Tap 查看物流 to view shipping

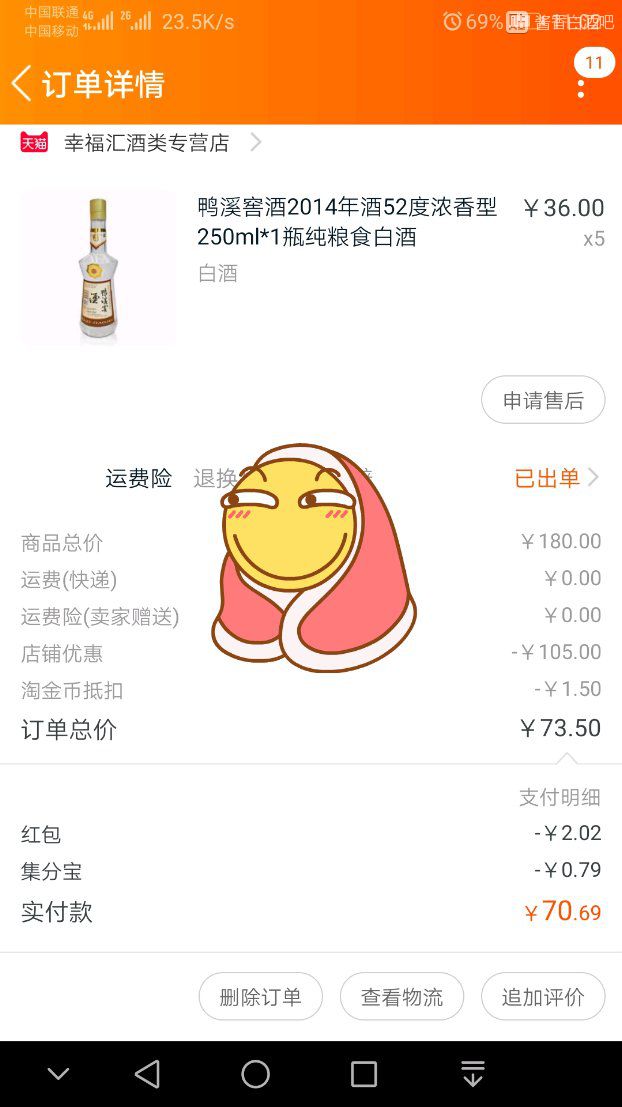[x=402, y=997]
